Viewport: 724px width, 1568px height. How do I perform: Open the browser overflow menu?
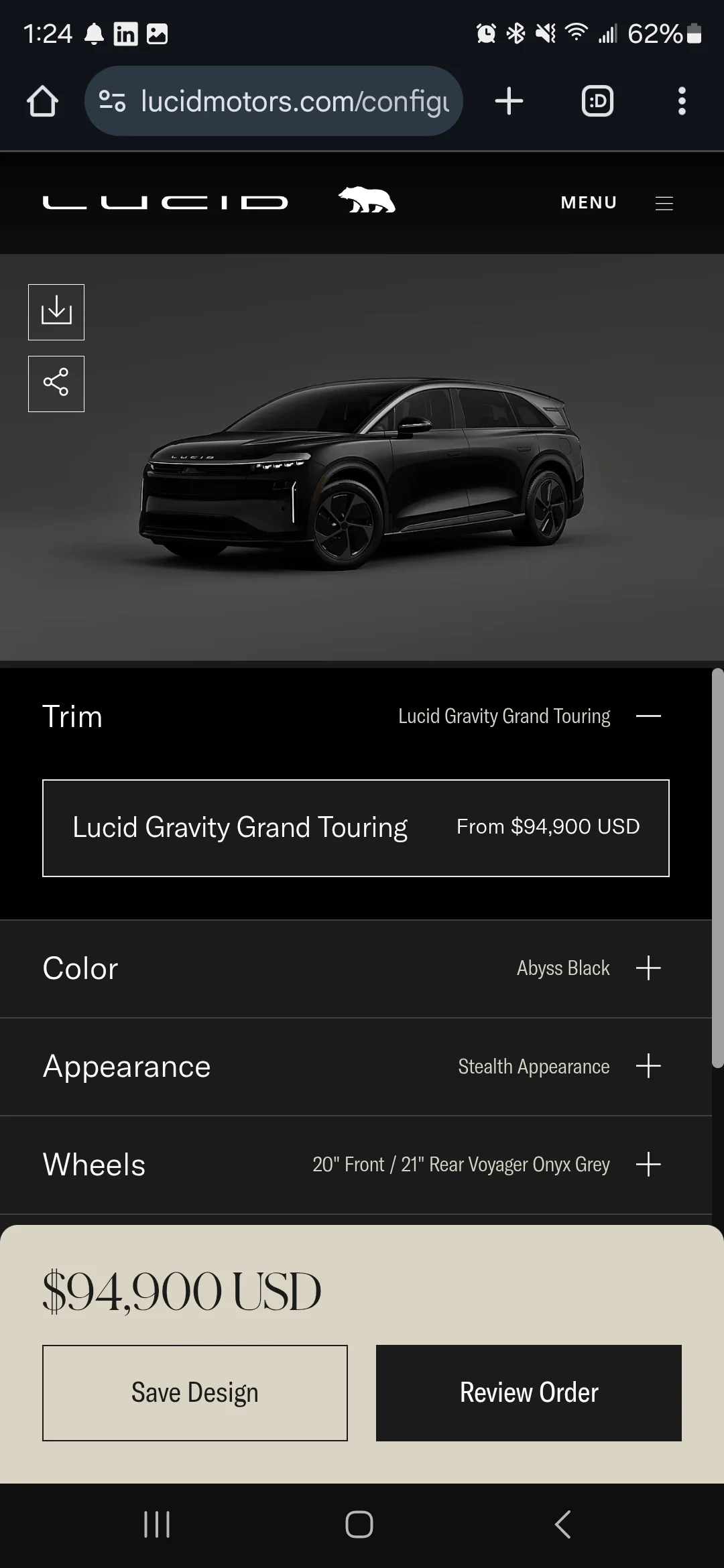[682, 101]
